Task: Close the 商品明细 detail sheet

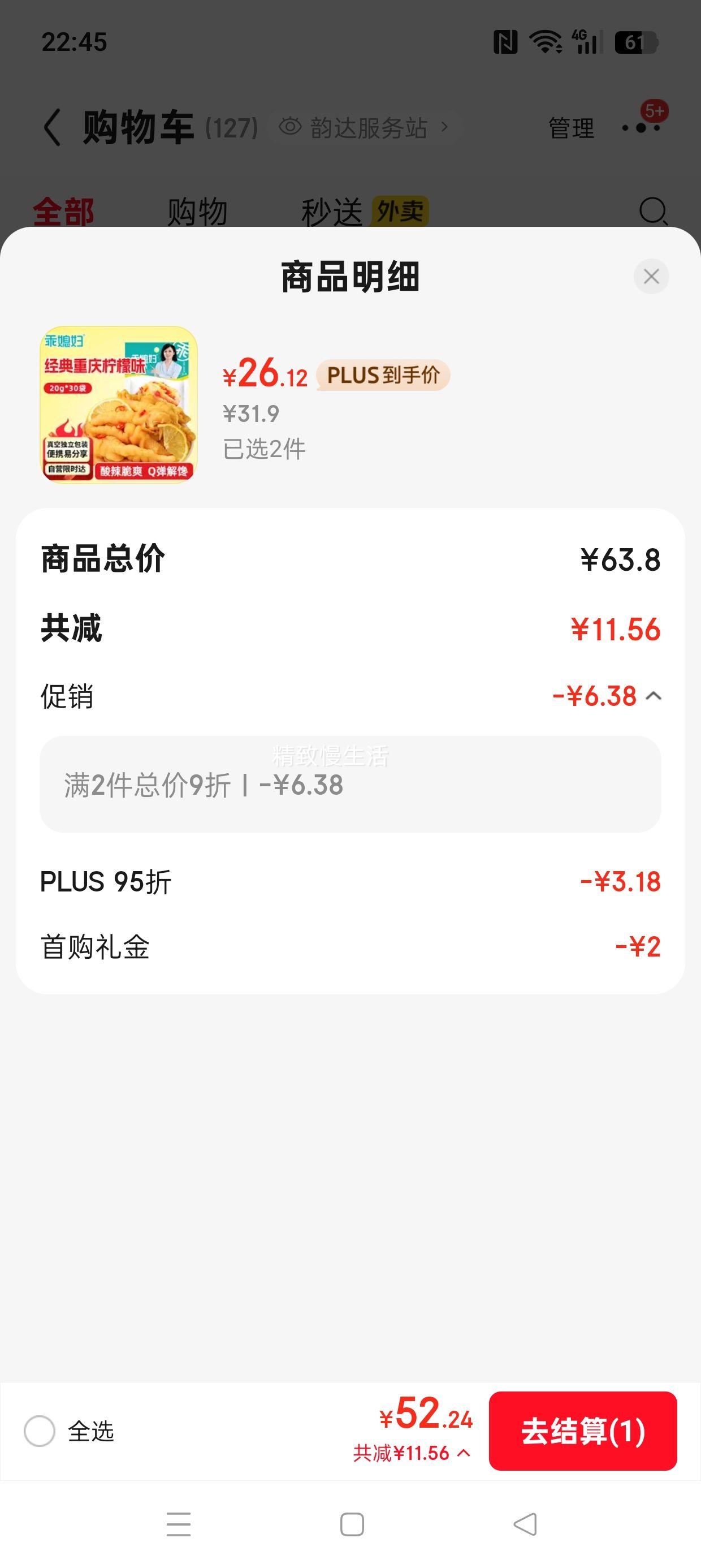Action: (651, 277)
